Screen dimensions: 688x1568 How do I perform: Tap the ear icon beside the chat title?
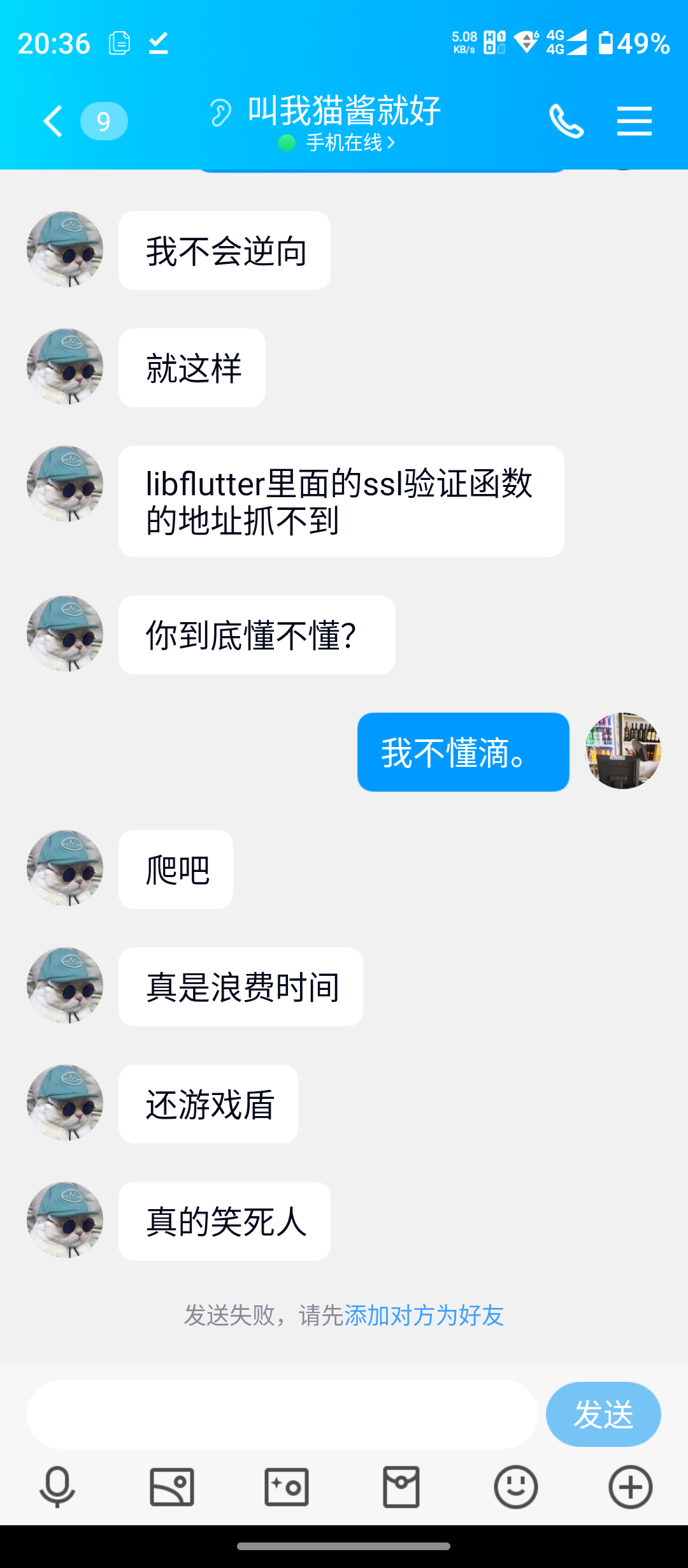tap(220, 113)
